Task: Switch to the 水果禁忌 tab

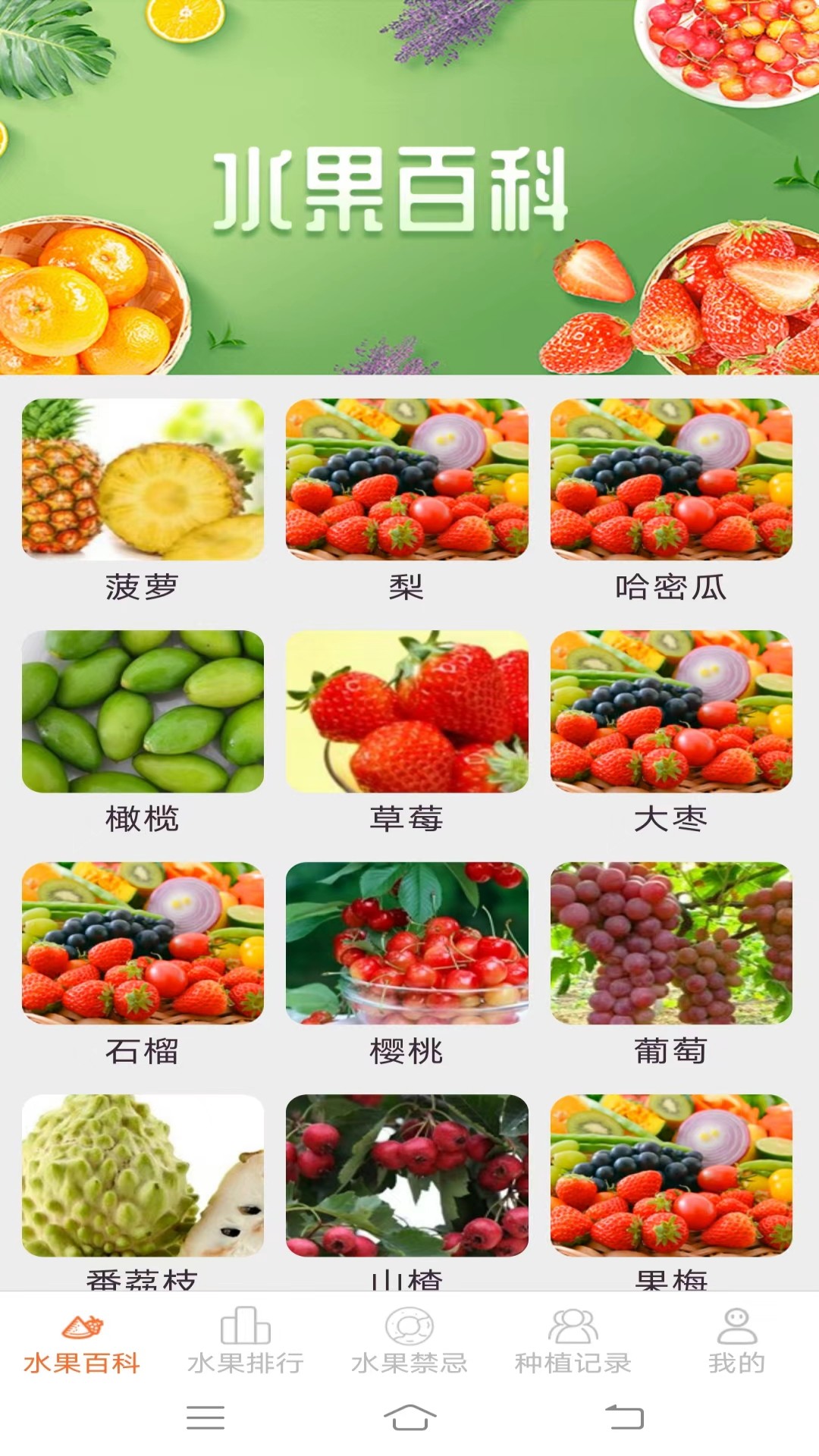Action: pos(409,1341)
